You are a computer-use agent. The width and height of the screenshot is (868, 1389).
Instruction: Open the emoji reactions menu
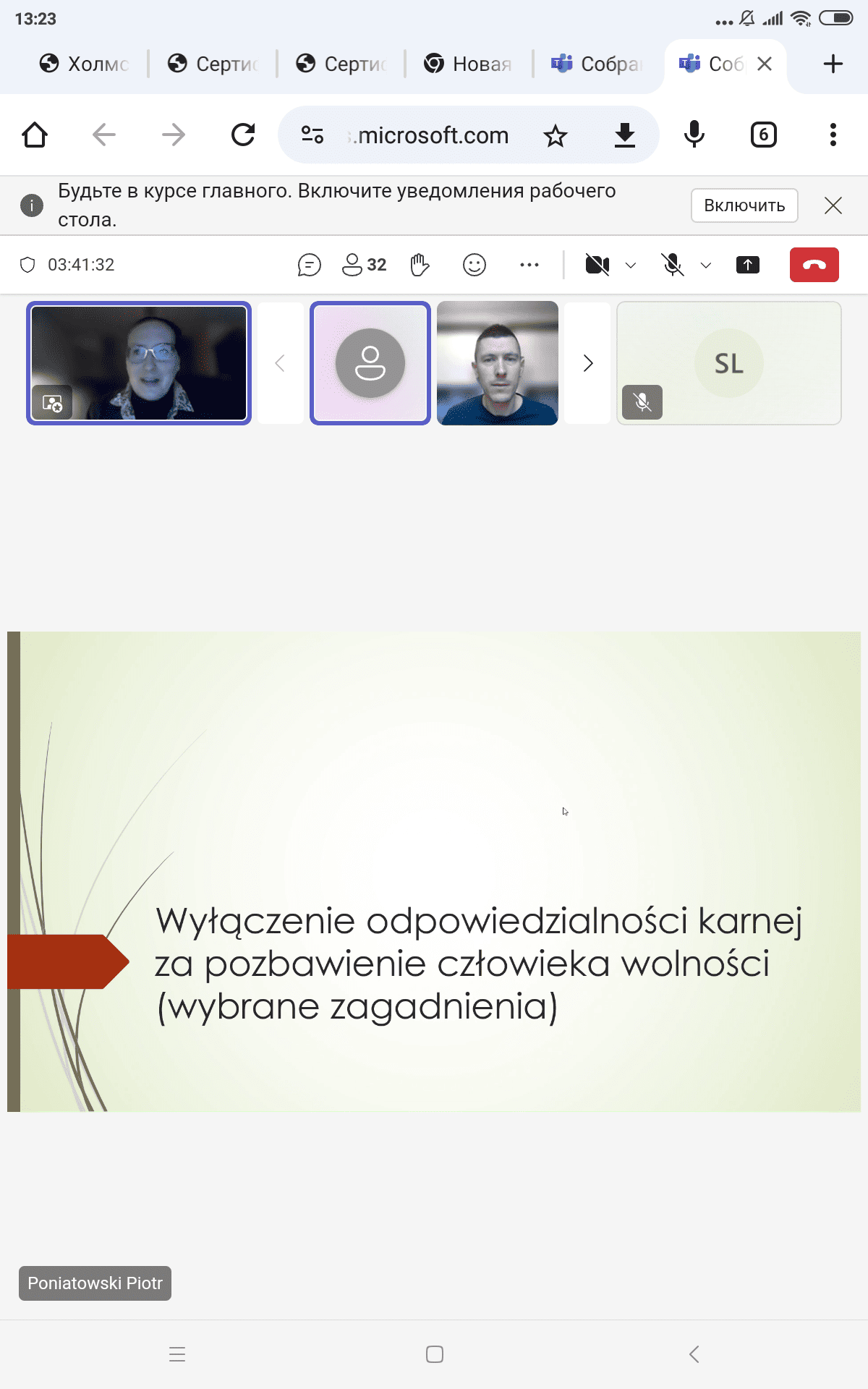475,265
